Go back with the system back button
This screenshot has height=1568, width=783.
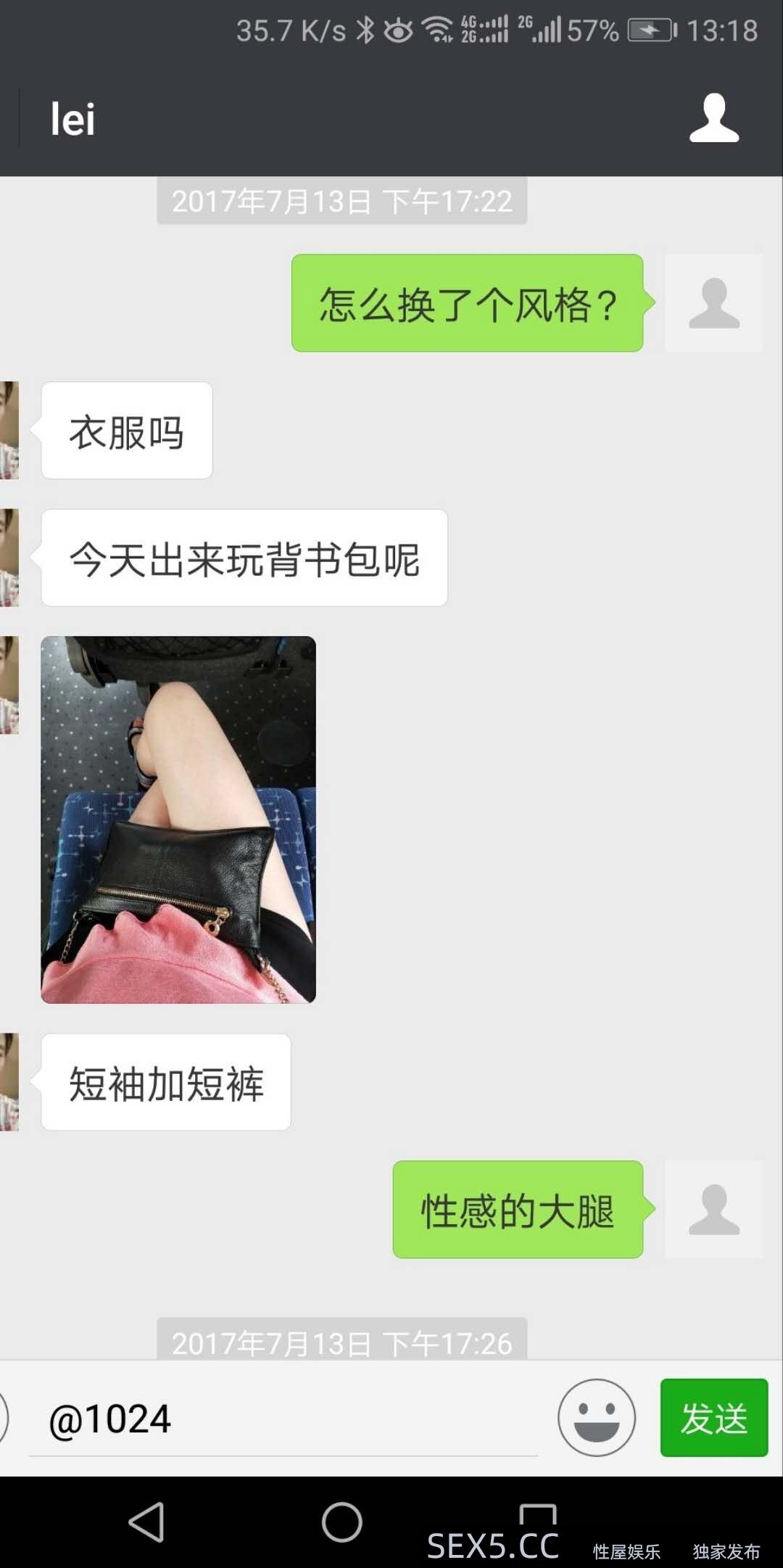[x=146, y=1522]
